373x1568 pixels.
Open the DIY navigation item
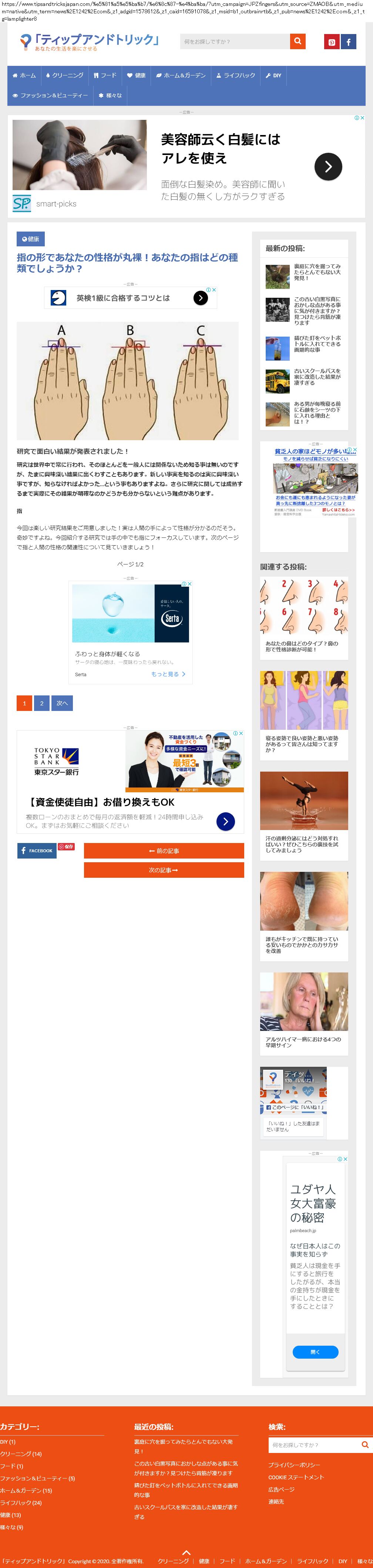click(x=273, y=75)
